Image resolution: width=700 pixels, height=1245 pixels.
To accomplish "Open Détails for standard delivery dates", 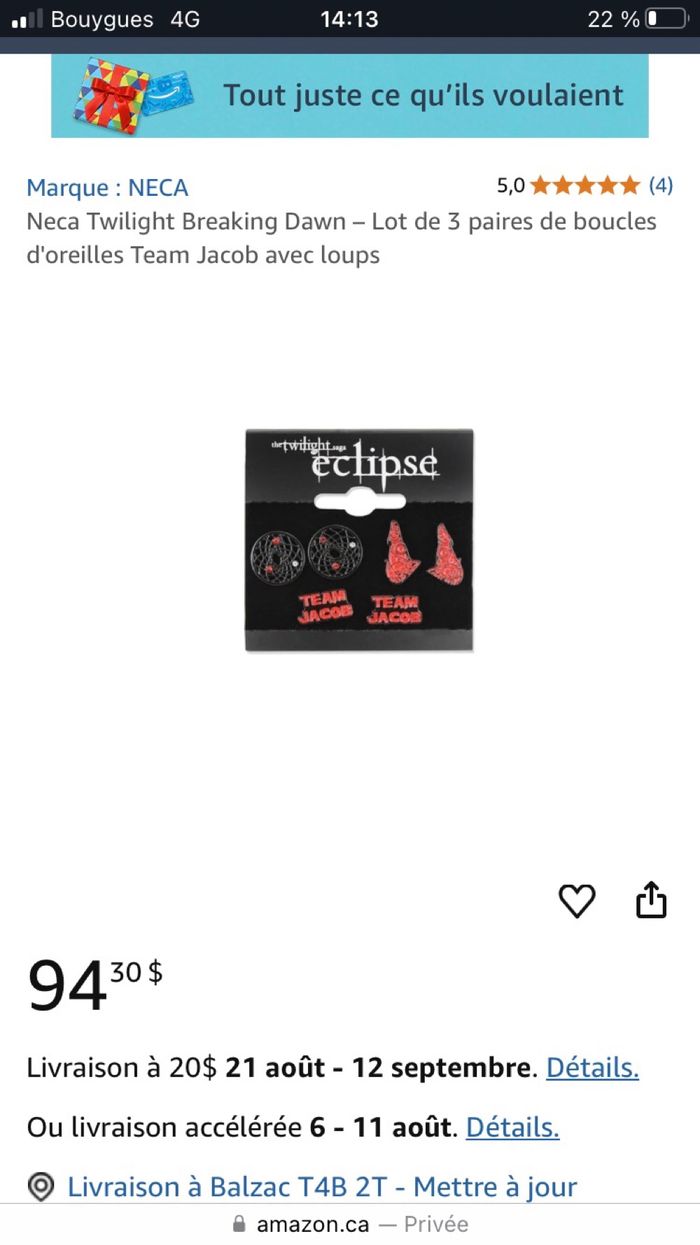I will (x=592, y=1068).
